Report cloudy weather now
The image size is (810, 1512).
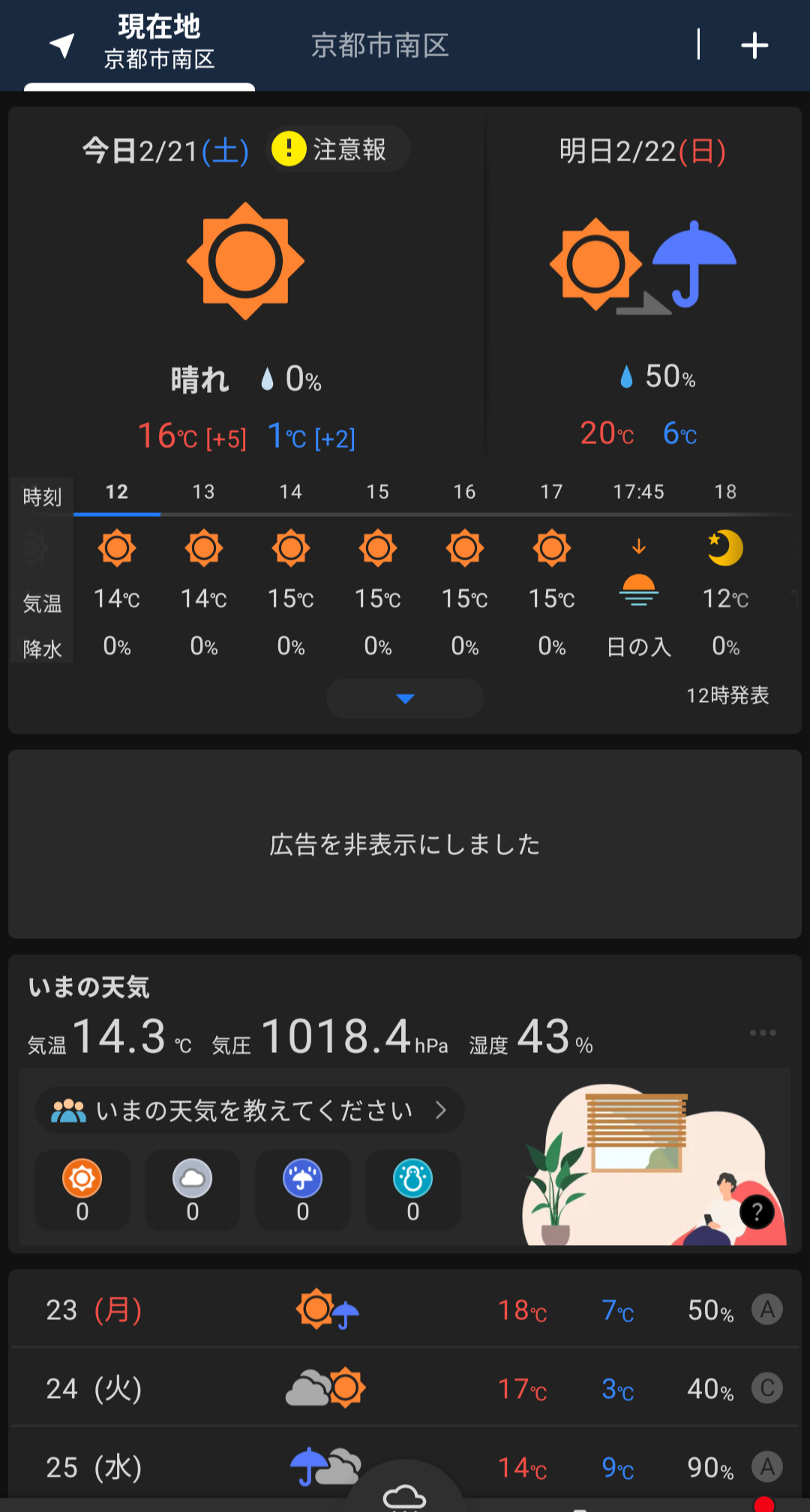point(193,1189)
